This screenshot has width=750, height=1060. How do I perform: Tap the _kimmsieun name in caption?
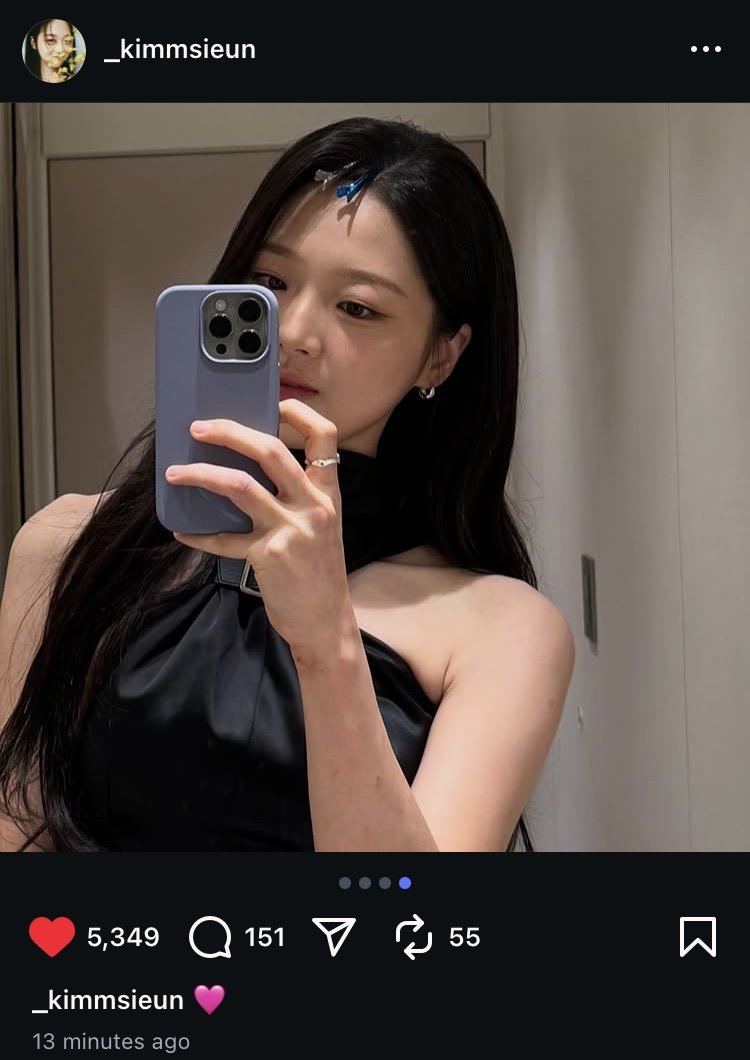[x=108, y=999]
